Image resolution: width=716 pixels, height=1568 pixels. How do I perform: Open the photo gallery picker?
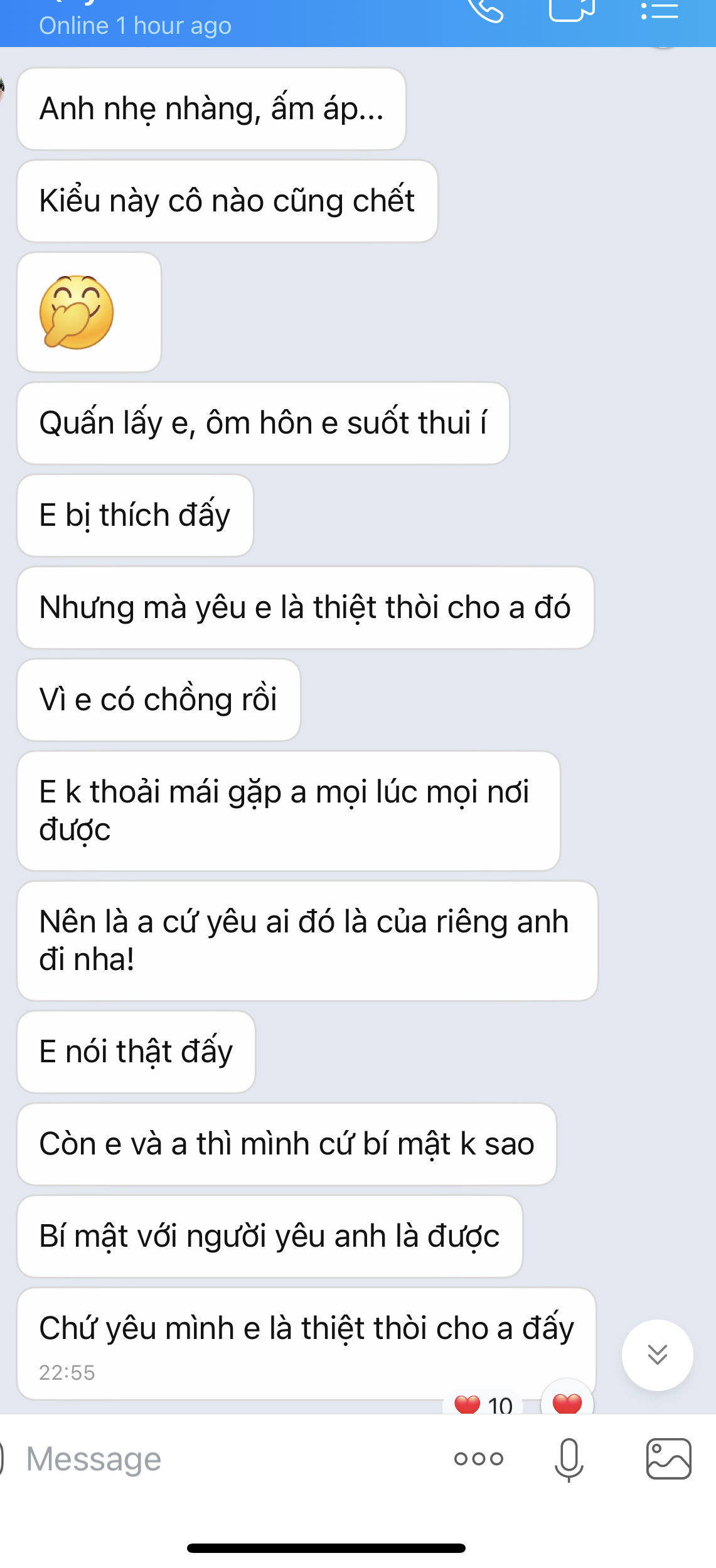(668, 1459)
